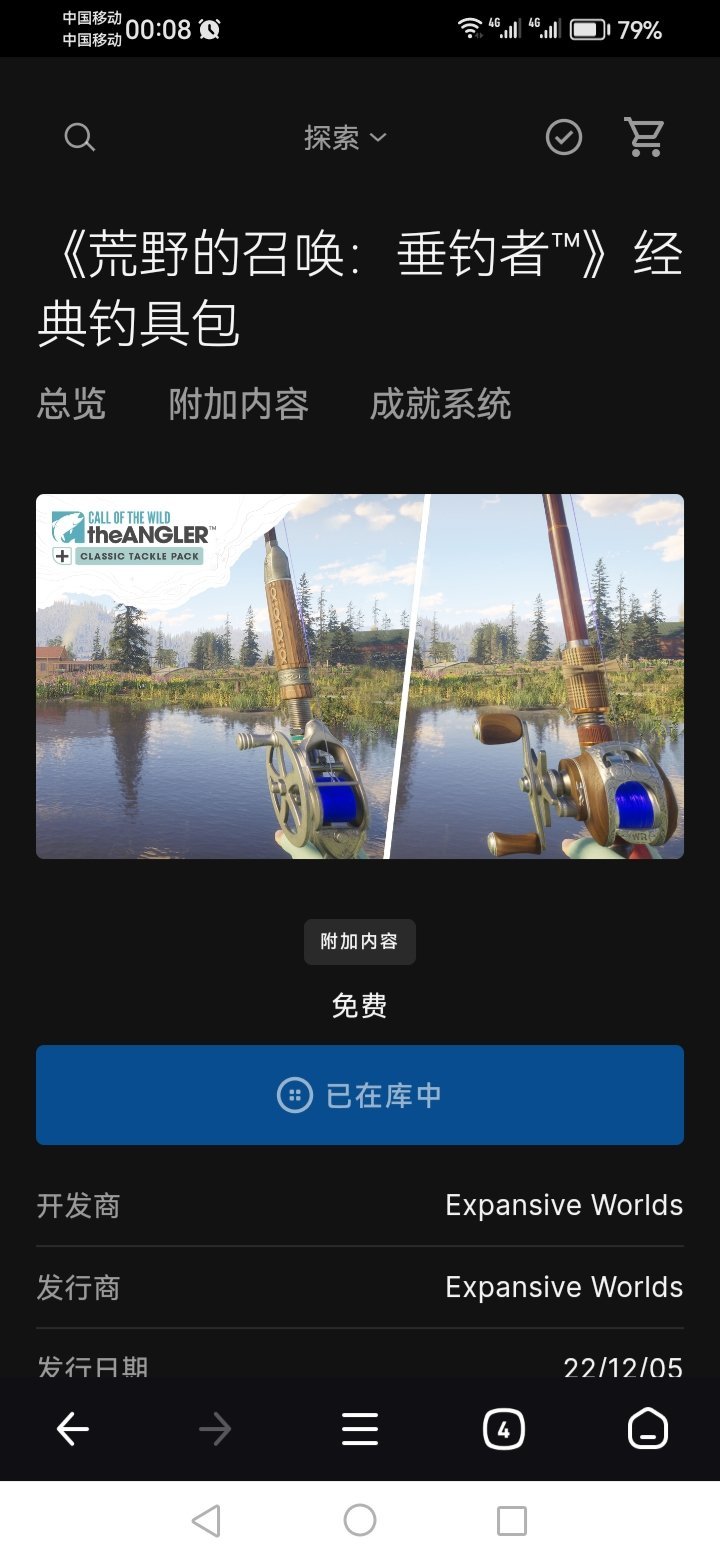
Task: Open the browser tab switcher
Action: (x=503, y=1430)
